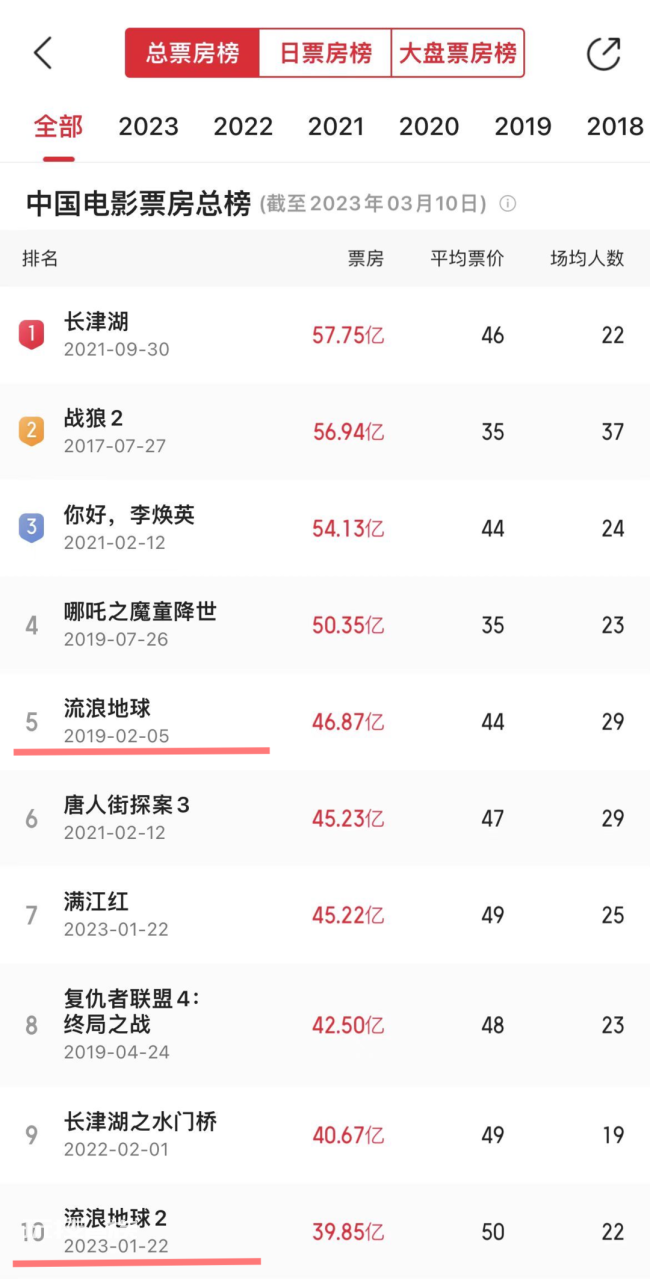
Task: Filter the ranking by 2021
Action: pyautogui.click(x=336, y=127)
